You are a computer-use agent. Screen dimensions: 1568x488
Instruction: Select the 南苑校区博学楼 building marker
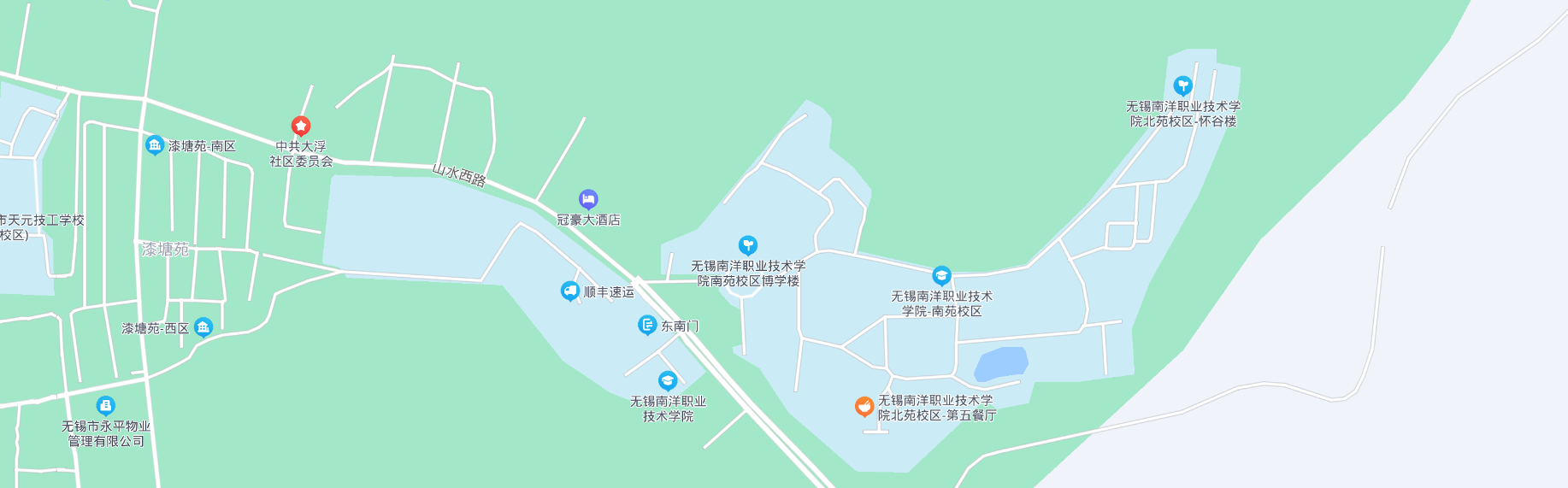[x=748, y=246]
